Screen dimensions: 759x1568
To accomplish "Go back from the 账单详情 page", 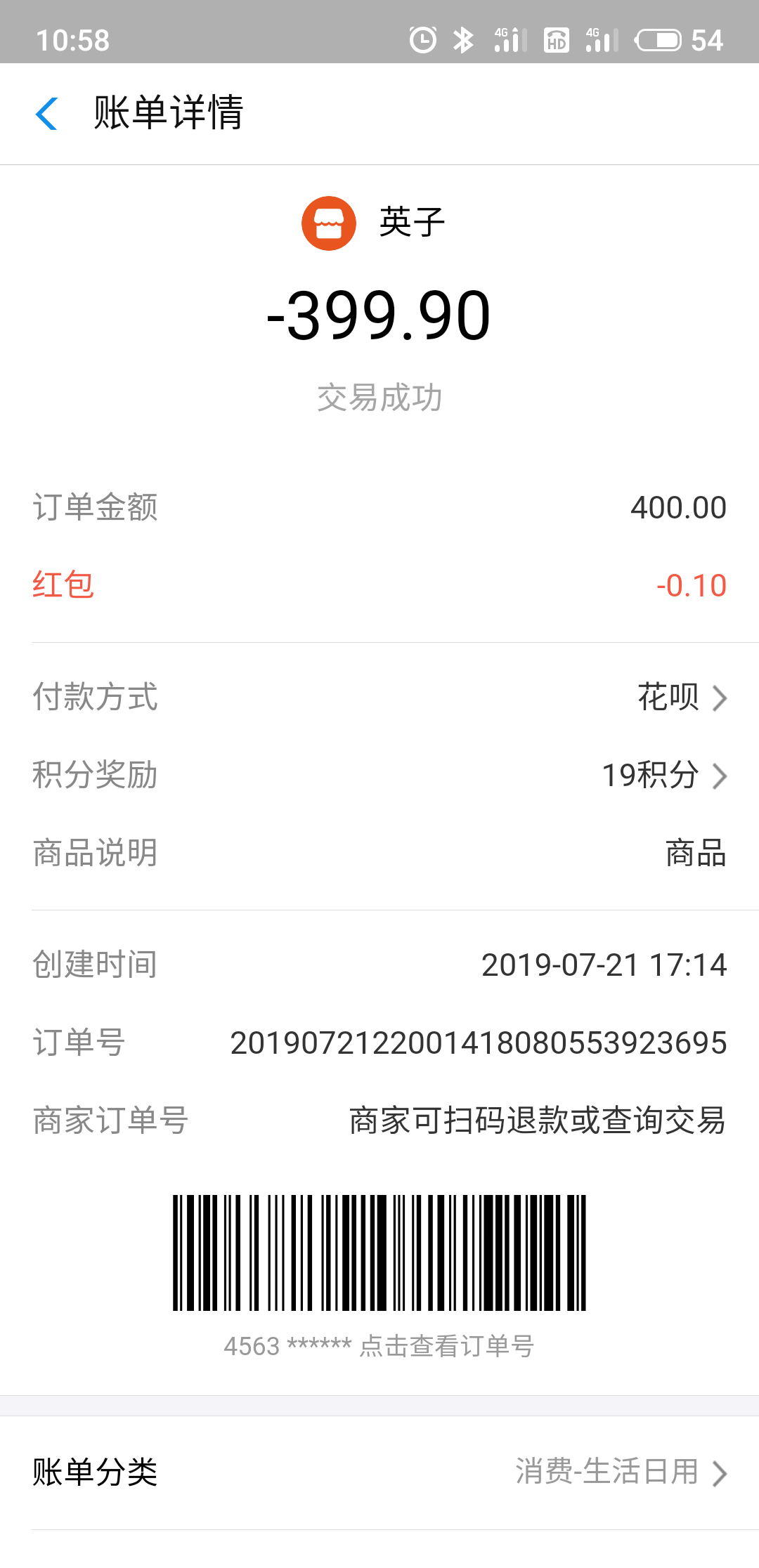I will [46, 114].
